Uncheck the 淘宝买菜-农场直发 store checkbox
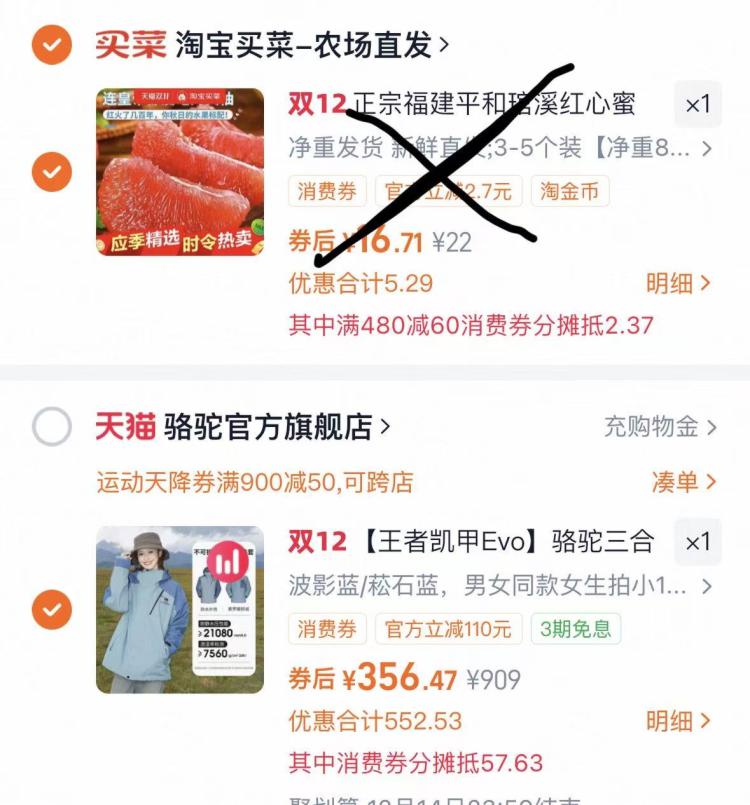This screenshot has height=805, width=750. [51, 45]
